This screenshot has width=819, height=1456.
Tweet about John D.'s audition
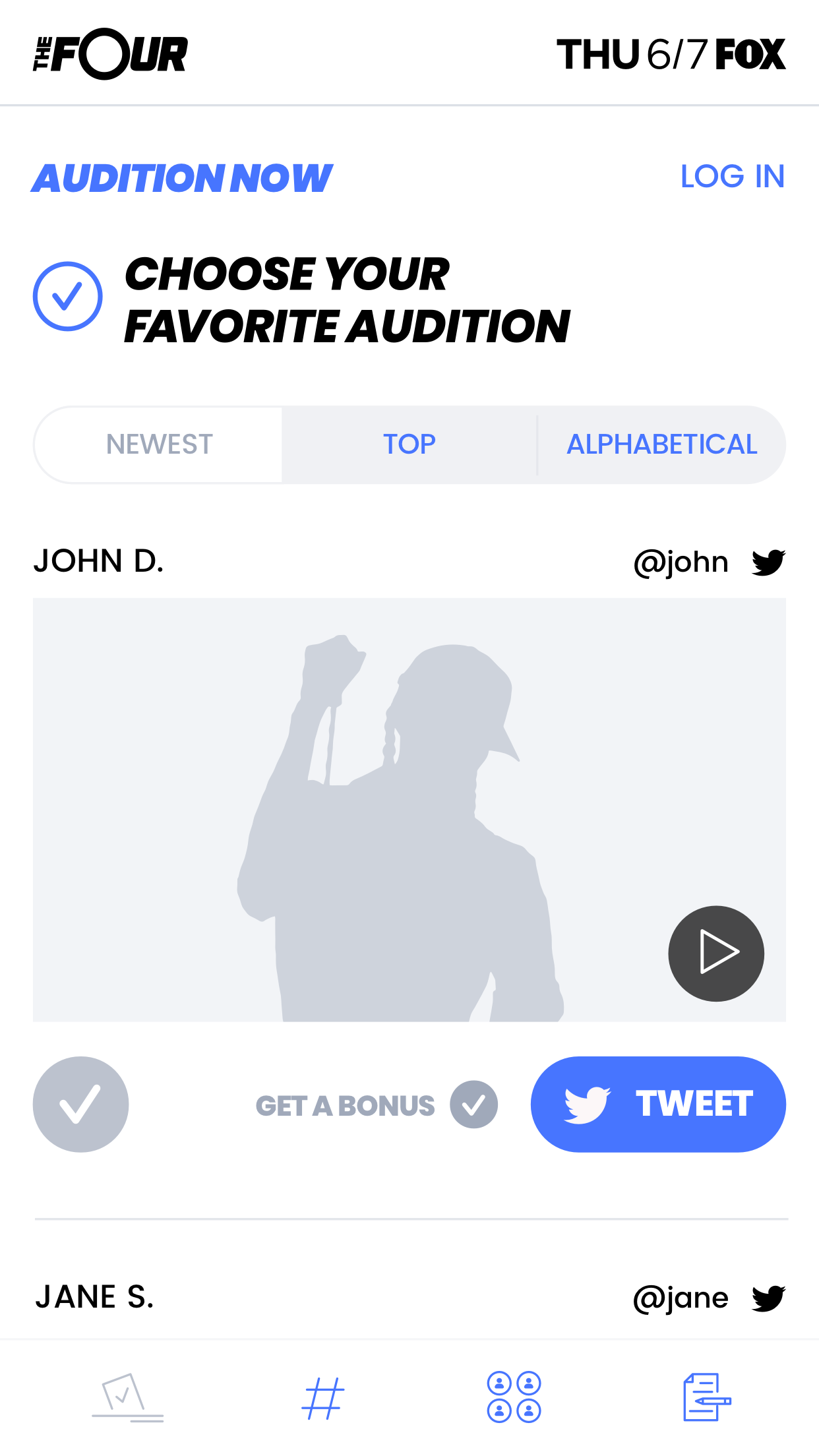point(658,1105)
